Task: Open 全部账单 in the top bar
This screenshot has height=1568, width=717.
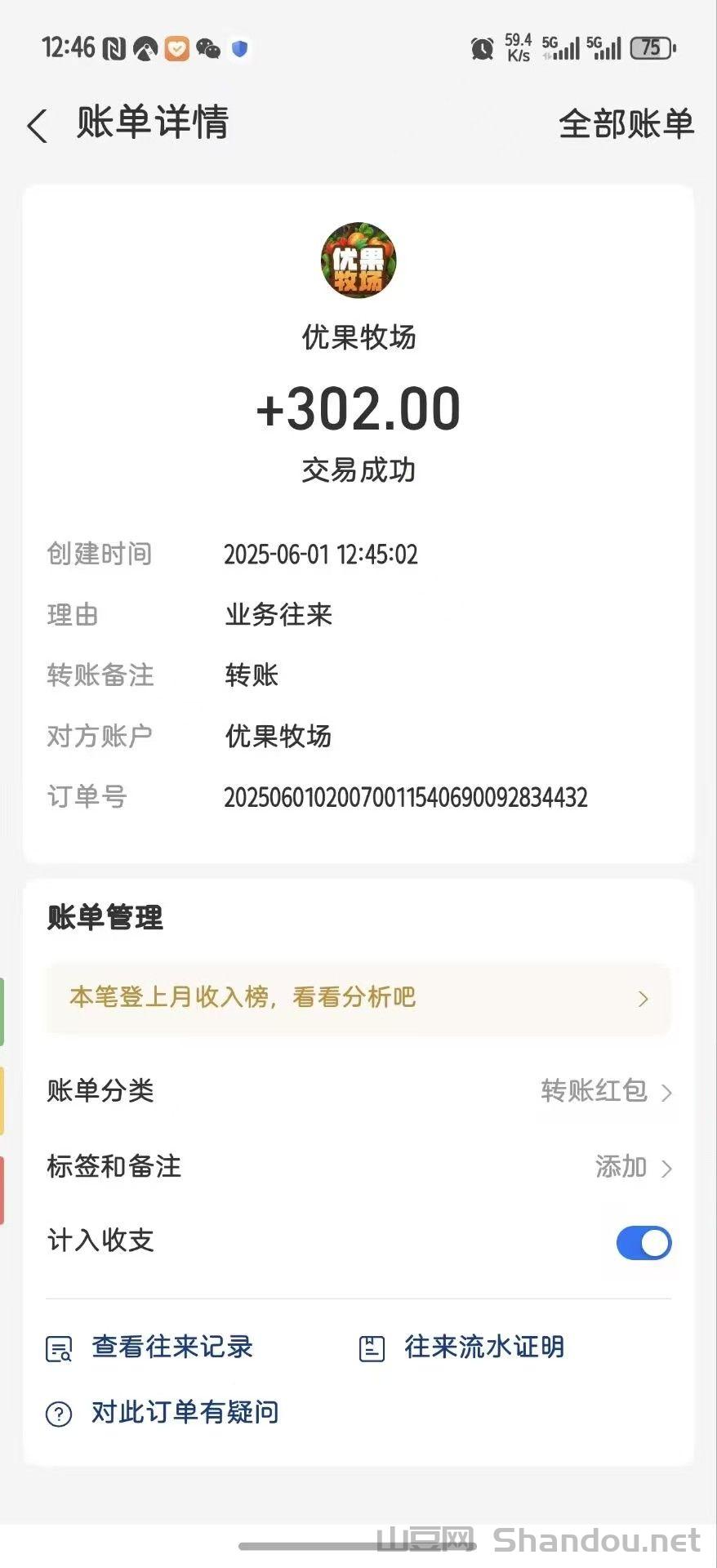Action: (626, 124)
